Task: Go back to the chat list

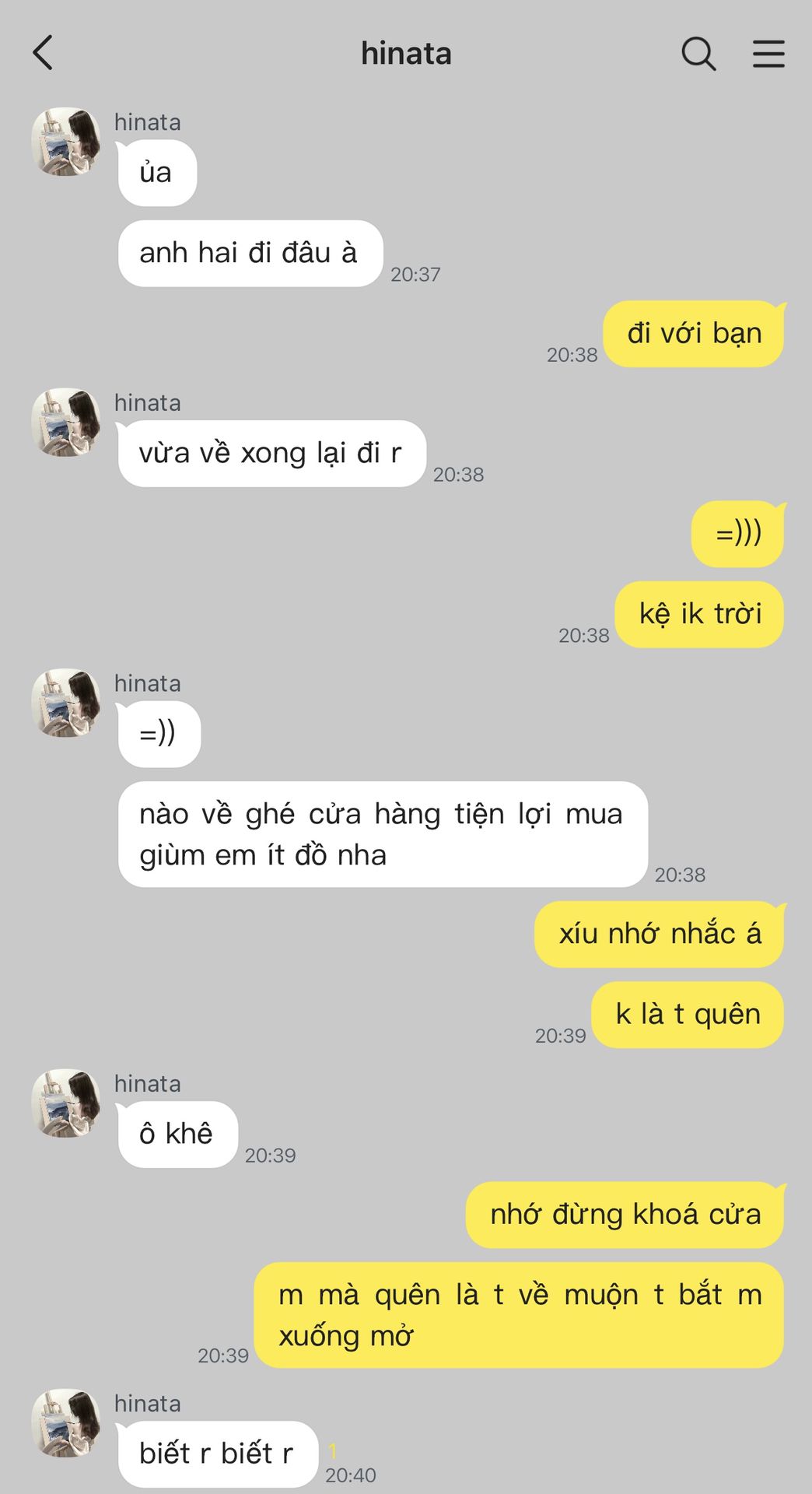Action: [x=44, y=53]
